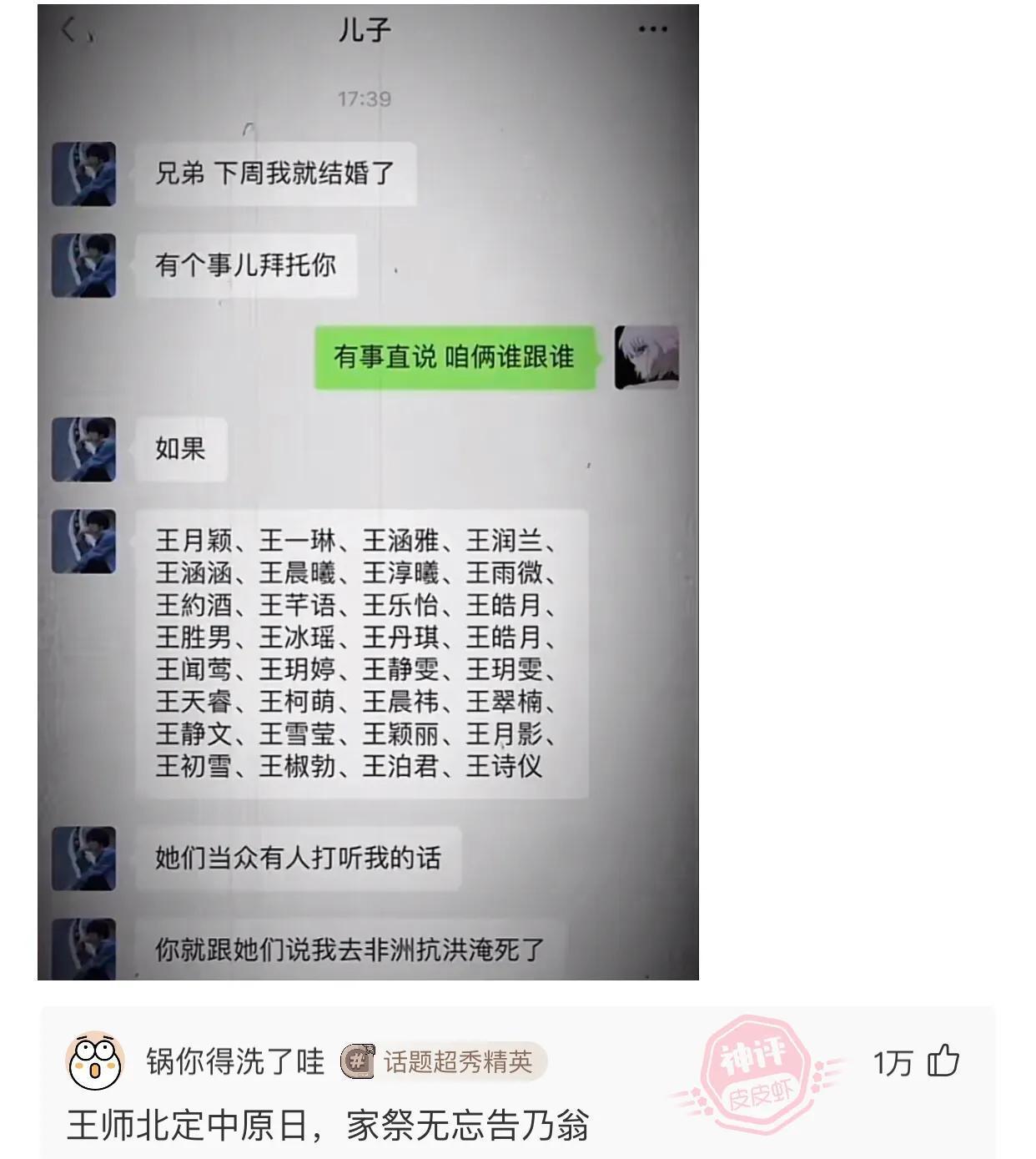The width and height of the screenshot is (1036, 1159).
Task: Open the hot comment 王师北定中原日
Action: (328, 1125)
